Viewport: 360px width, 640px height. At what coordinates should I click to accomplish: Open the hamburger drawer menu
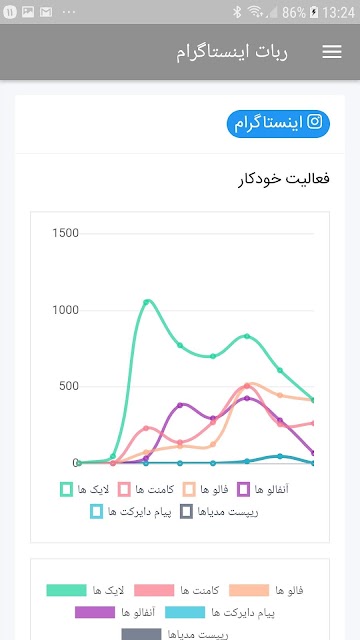pos(331,52)
